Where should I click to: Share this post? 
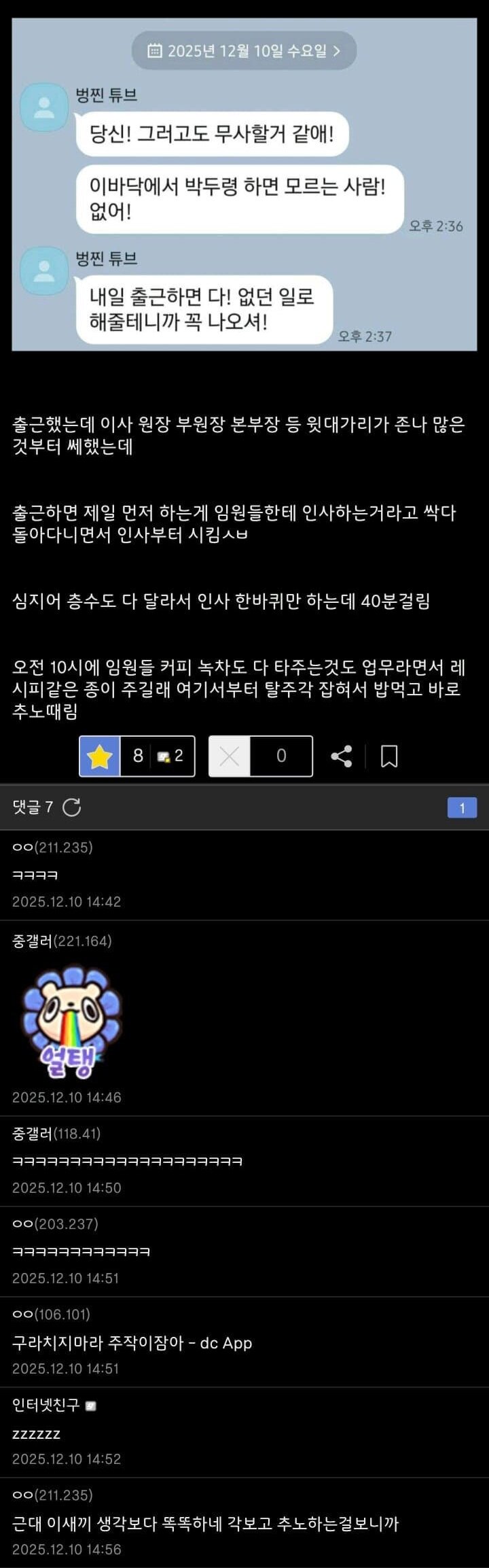[x=341, y=756]
